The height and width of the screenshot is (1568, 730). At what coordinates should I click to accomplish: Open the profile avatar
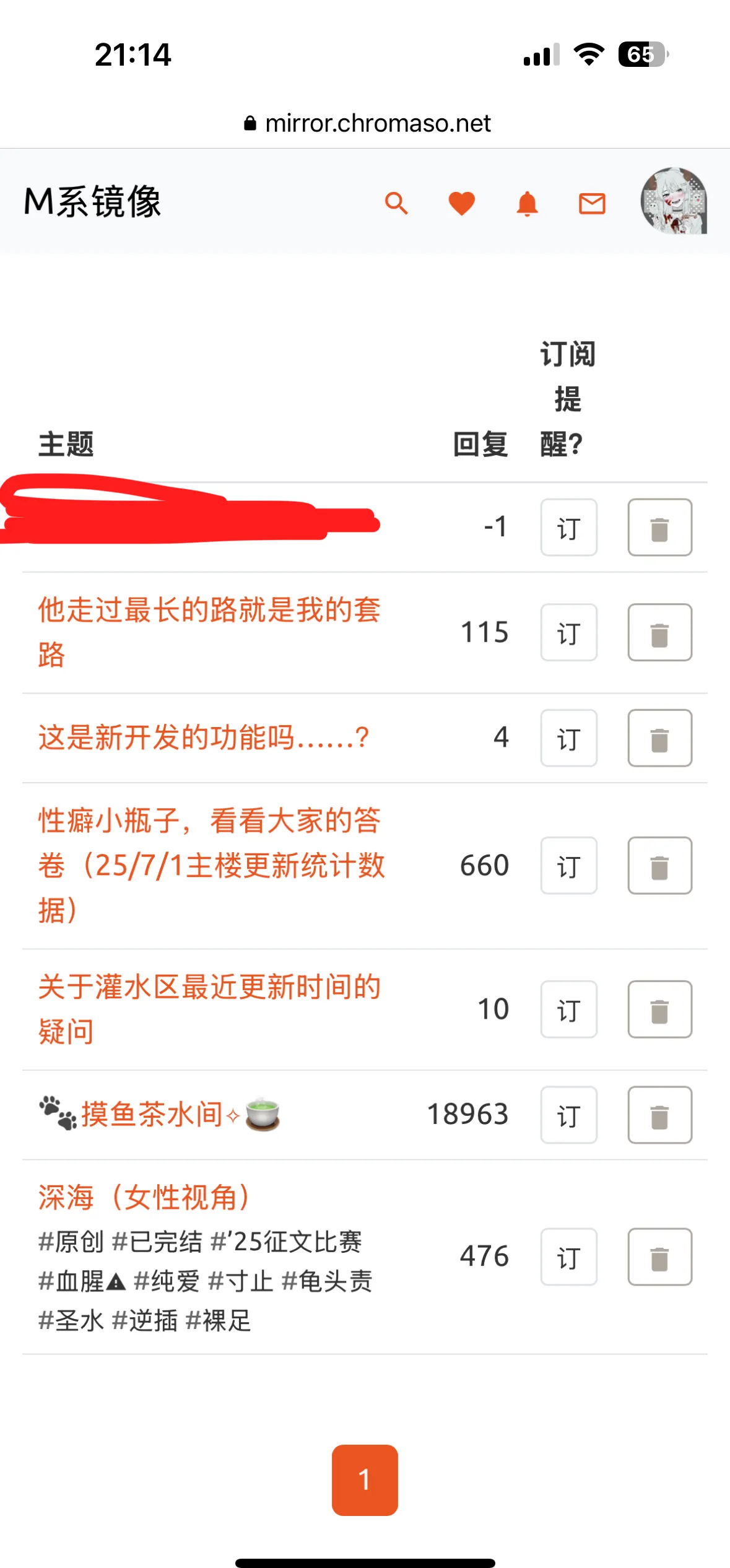674,201
